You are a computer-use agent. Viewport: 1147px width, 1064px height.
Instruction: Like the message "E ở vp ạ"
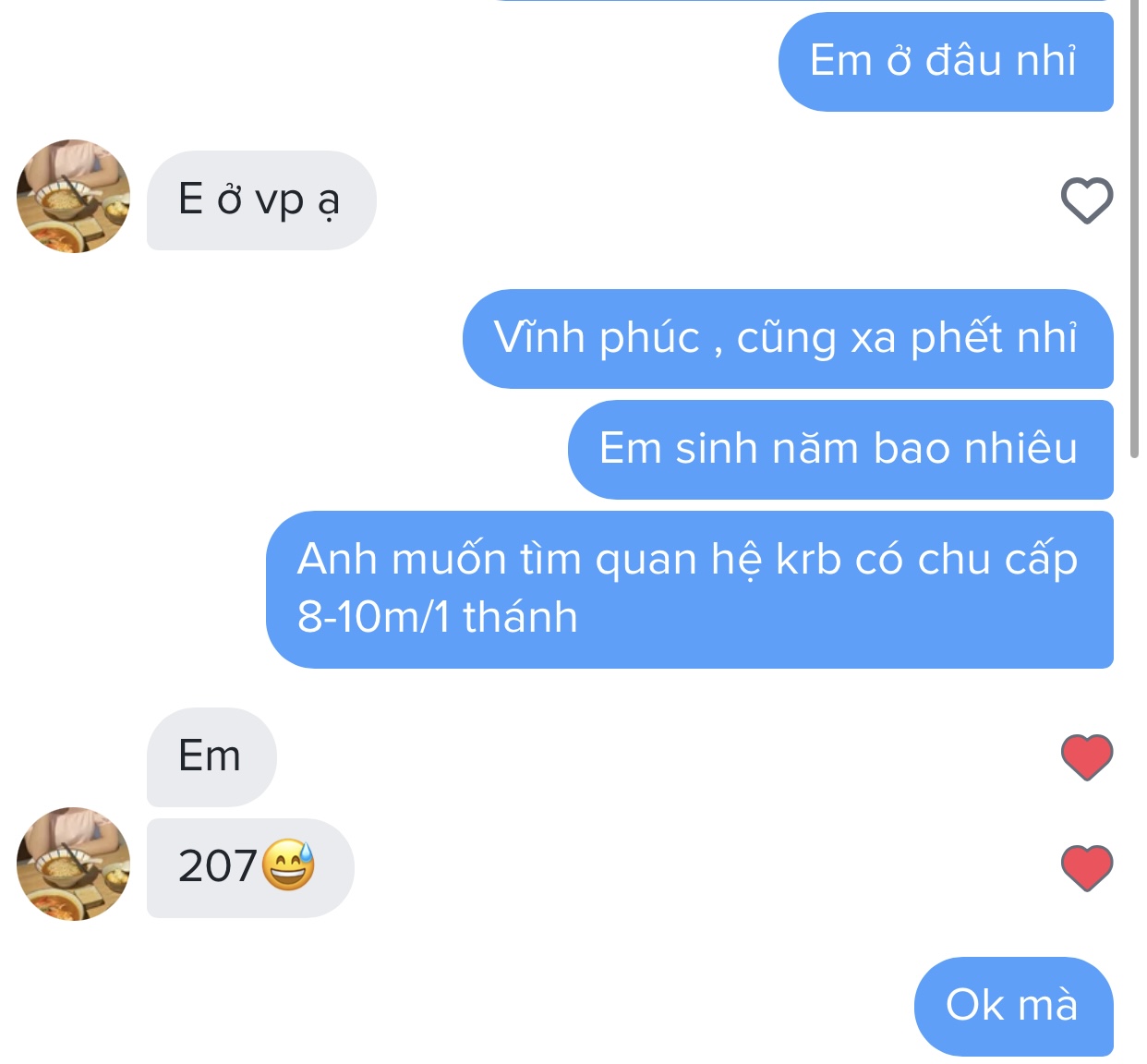1086,200
